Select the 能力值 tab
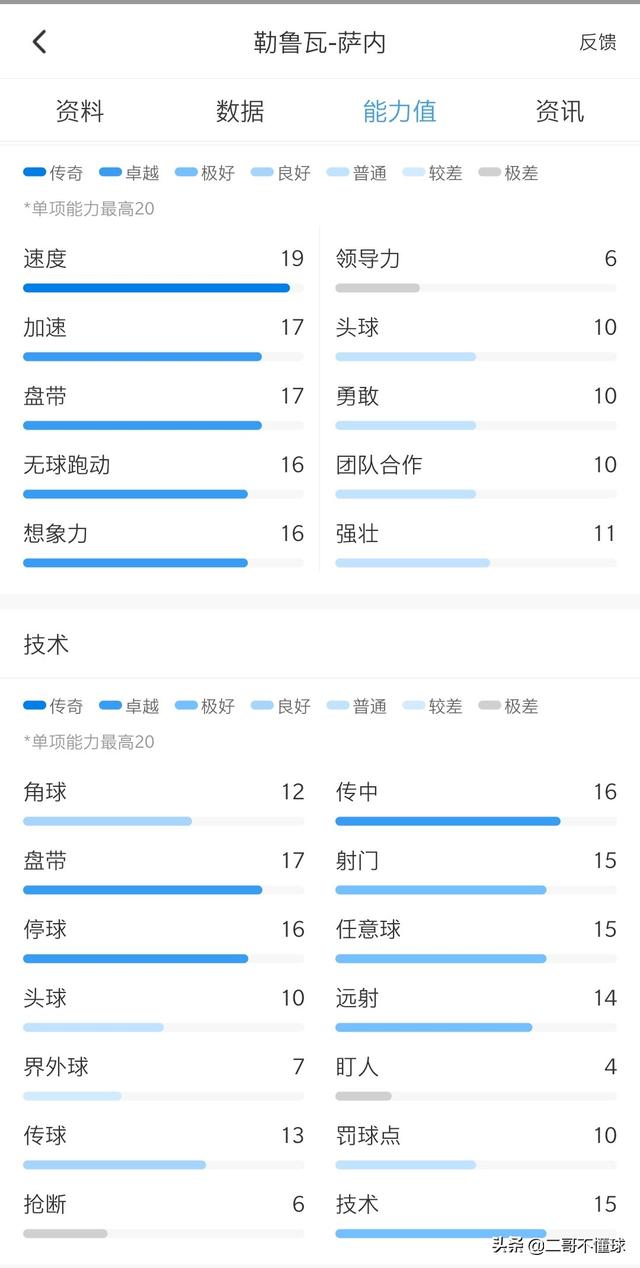Viewport: 640px width, 1268px height. (399, 111)
